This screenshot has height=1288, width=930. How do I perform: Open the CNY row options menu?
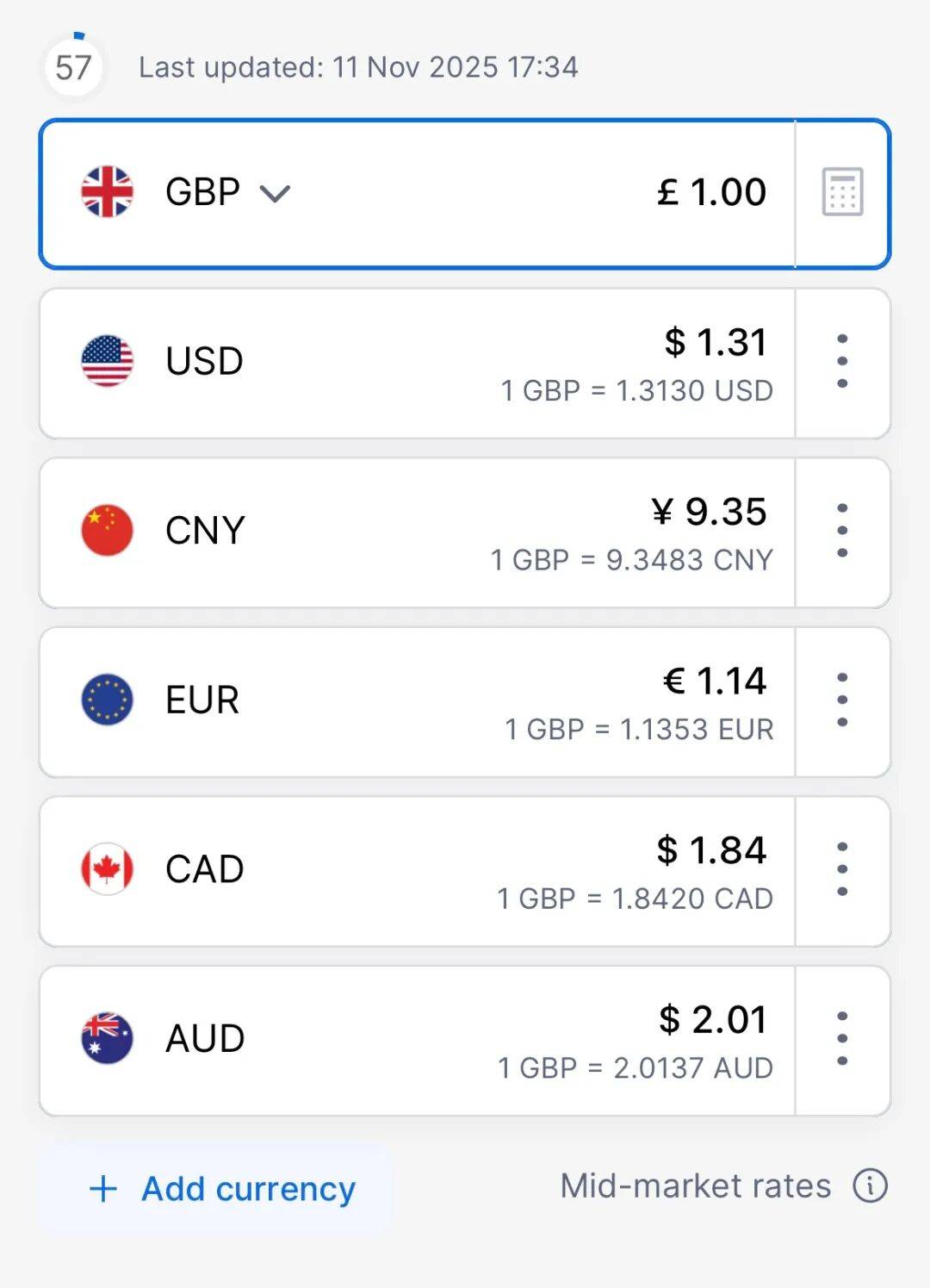coord(842,531)
